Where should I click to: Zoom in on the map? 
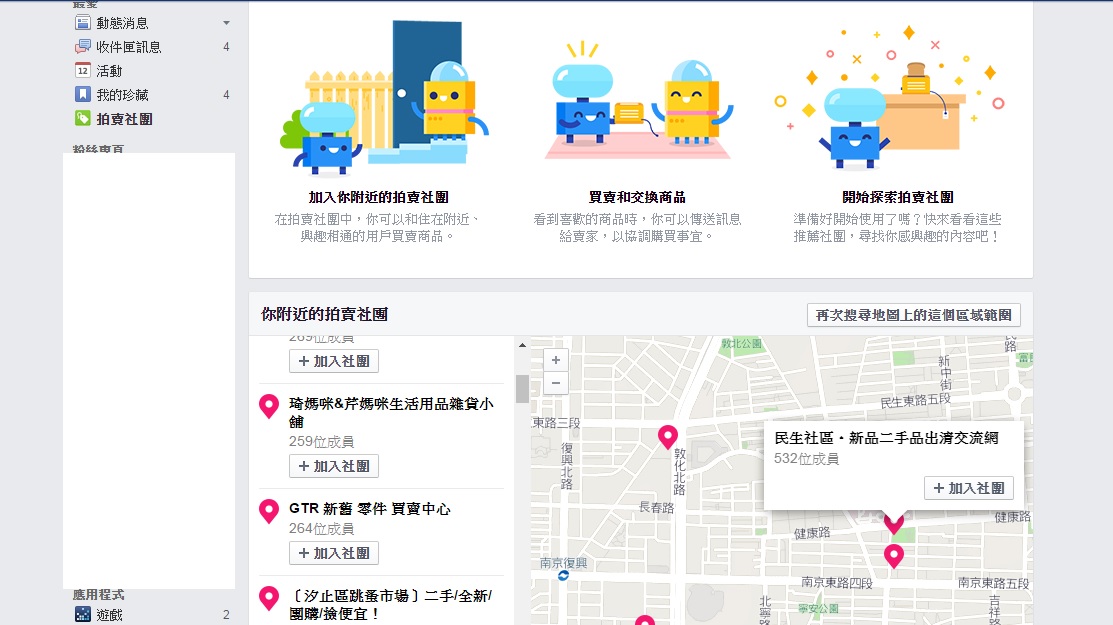click(556, 360)
